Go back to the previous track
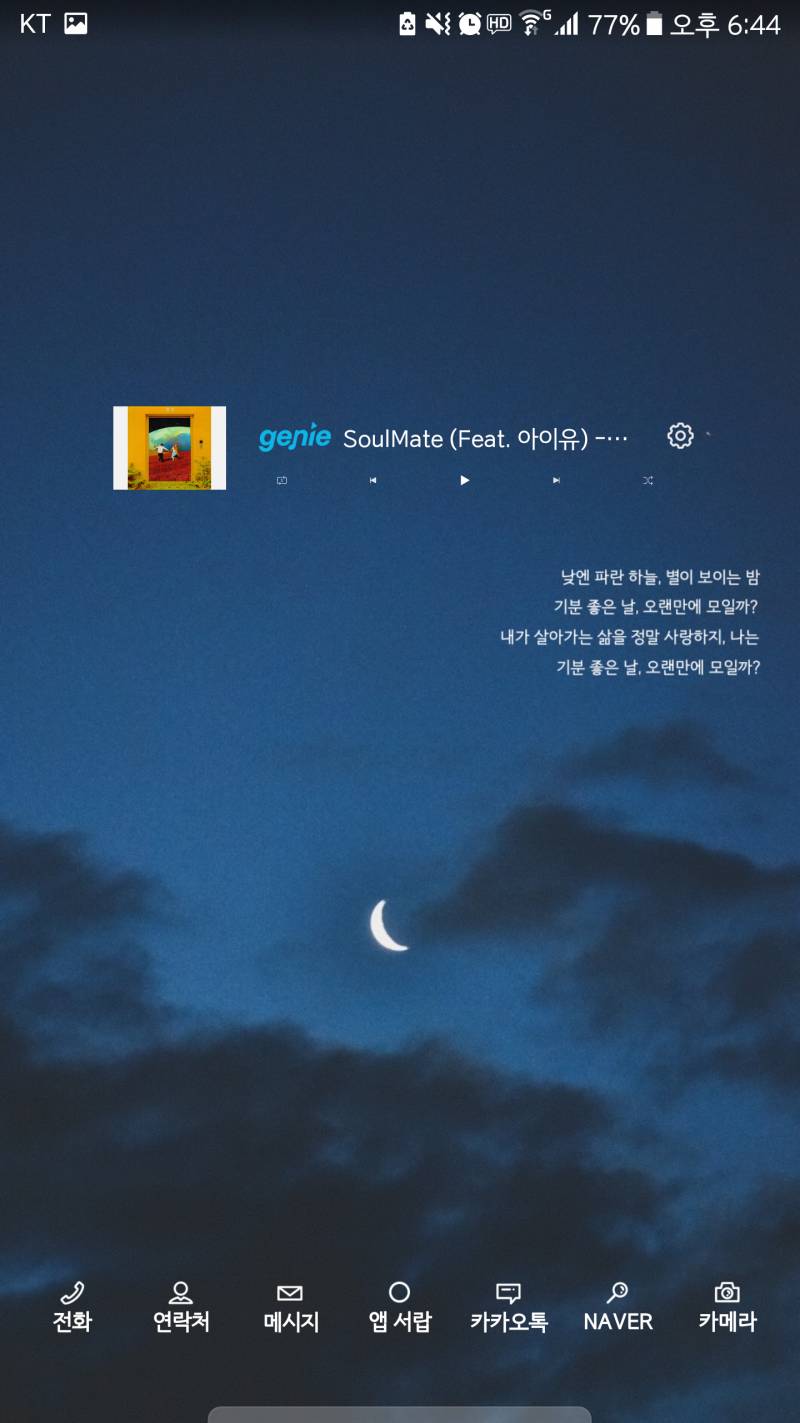 click(372, 480)
